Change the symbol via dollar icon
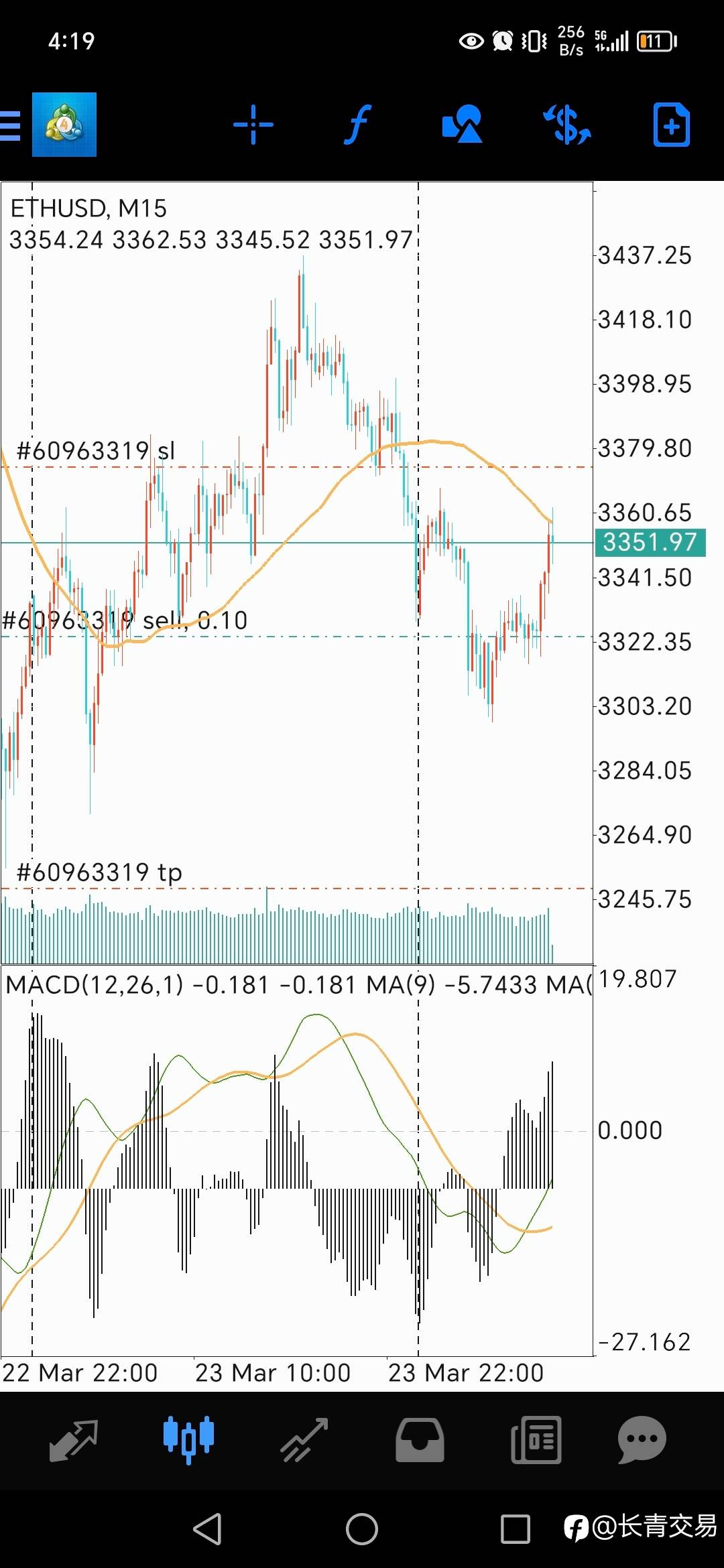 (567, 125)
